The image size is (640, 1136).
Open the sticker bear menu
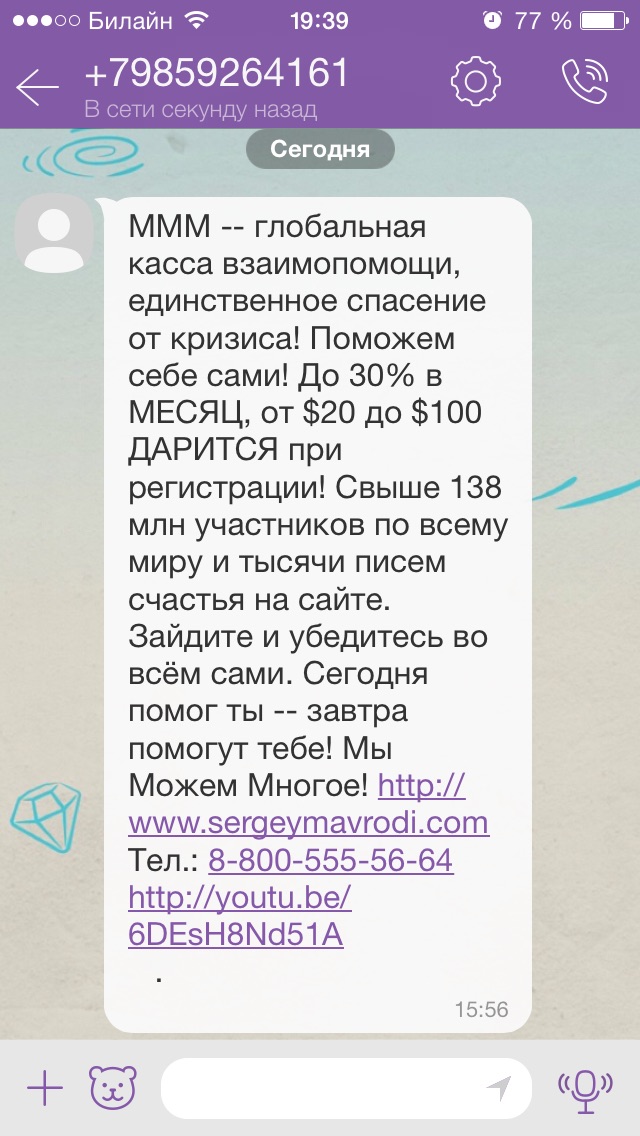pos(112,1088)
